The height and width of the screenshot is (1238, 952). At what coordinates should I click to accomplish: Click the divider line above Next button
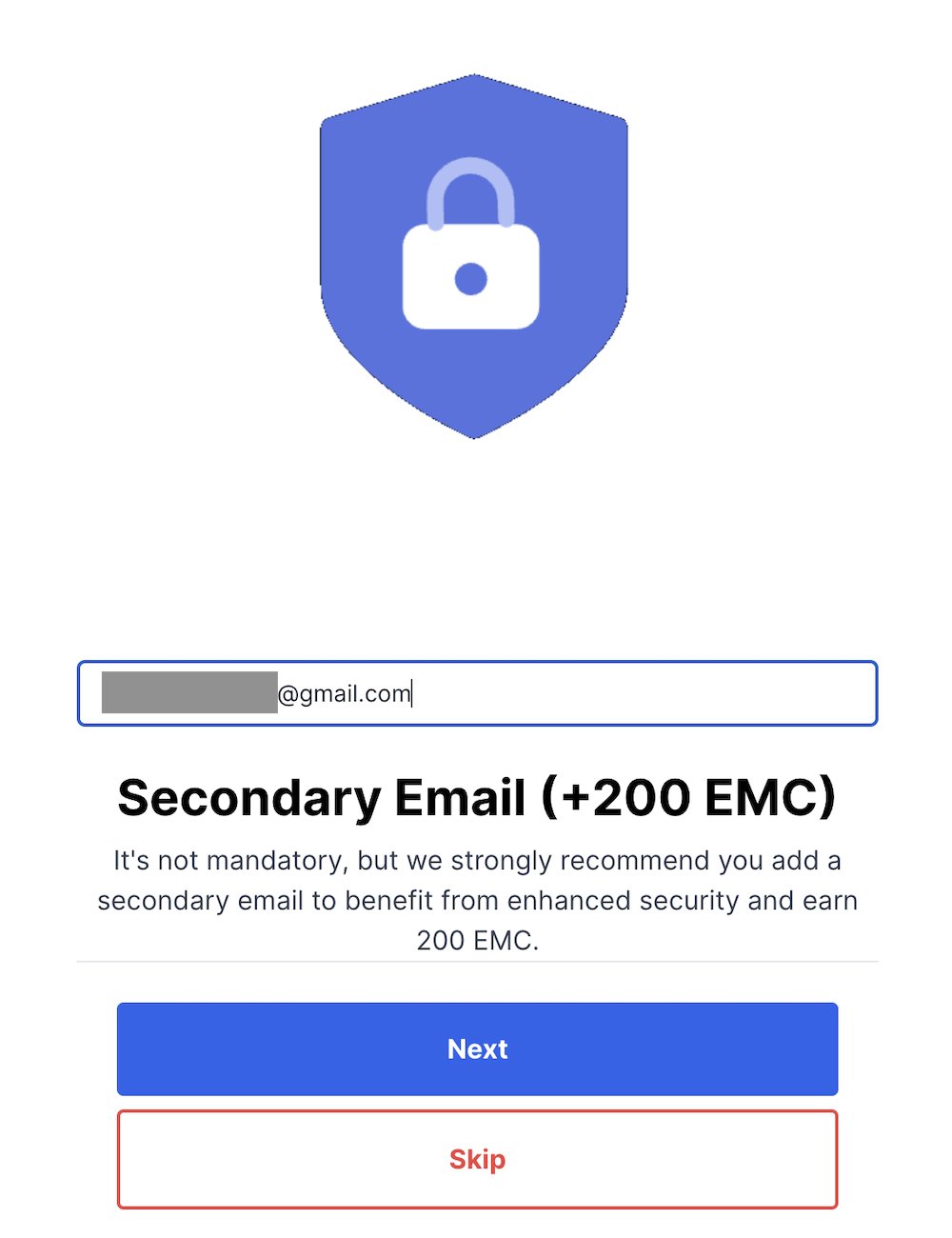476,962
